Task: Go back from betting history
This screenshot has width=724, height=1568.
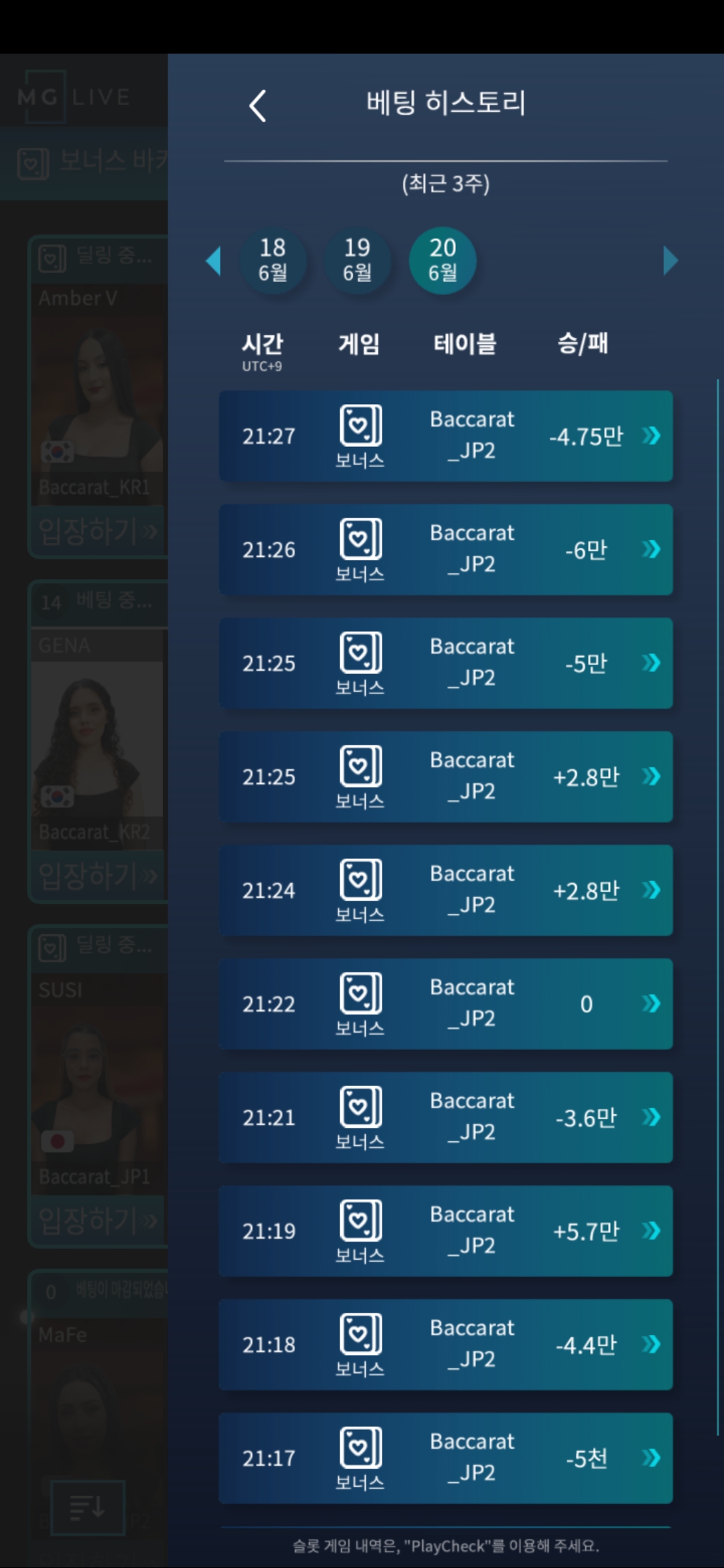Action: tap(258, 106)
